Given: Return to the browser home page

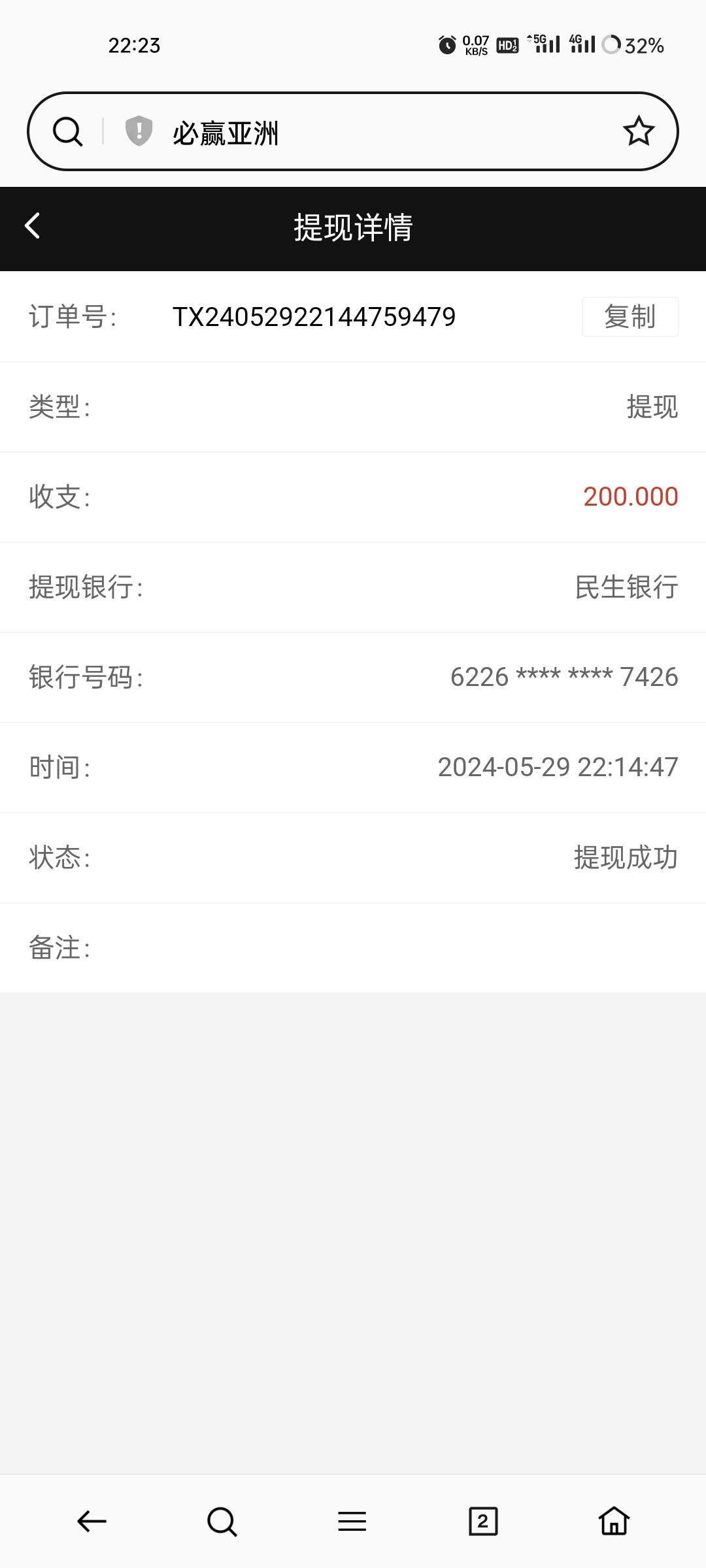Looking at the screenshot, I should click(614, 1522).
